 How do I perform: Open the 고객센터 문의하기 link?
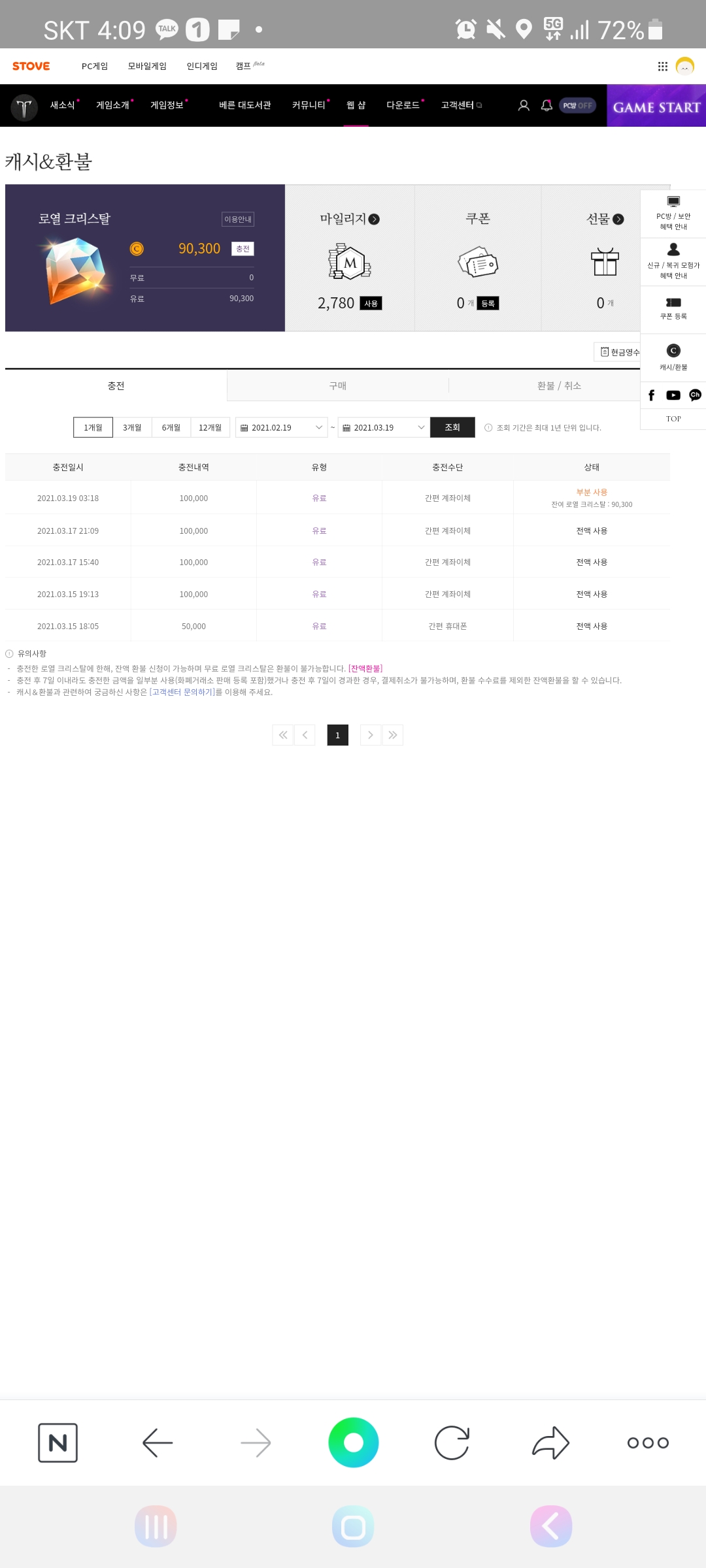coord(182,692)
